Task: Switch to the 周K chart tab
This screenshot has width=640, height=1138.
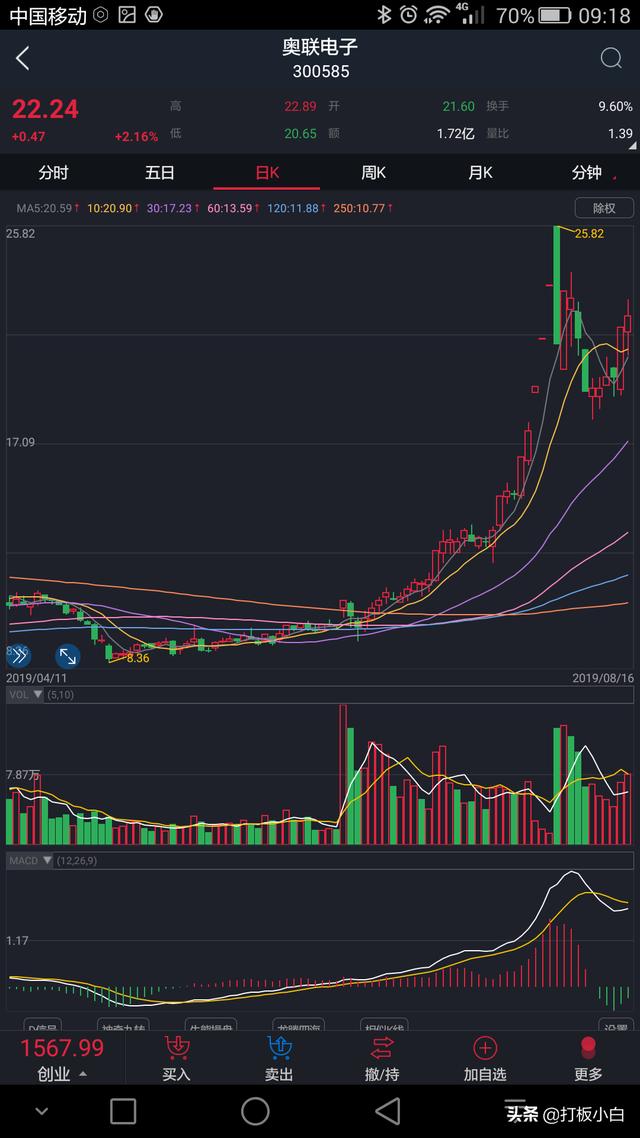Action: pyautogui.click(x=373, y=173)
